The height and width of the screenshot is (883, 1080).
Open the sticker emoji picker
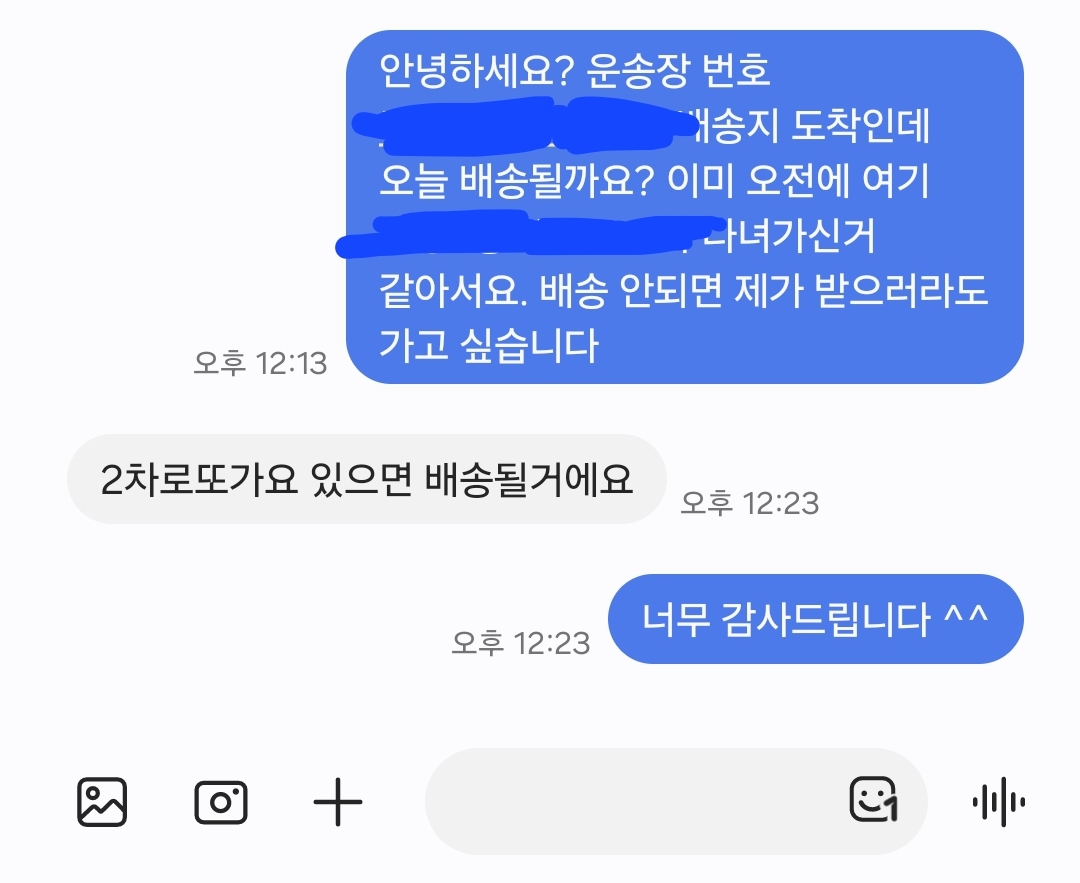873,800
